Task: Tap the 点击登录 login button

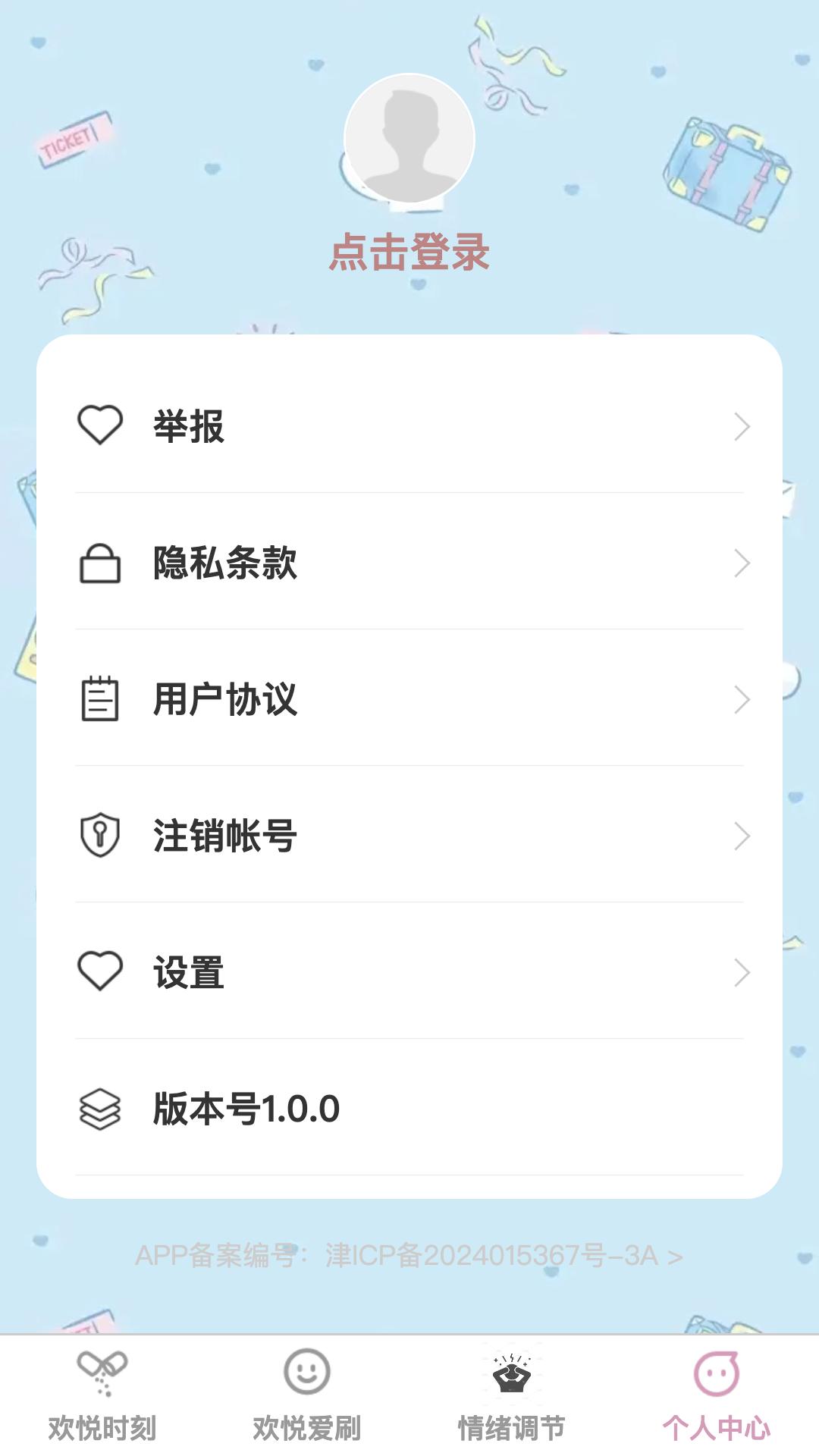Action: [x=409, y=255]
